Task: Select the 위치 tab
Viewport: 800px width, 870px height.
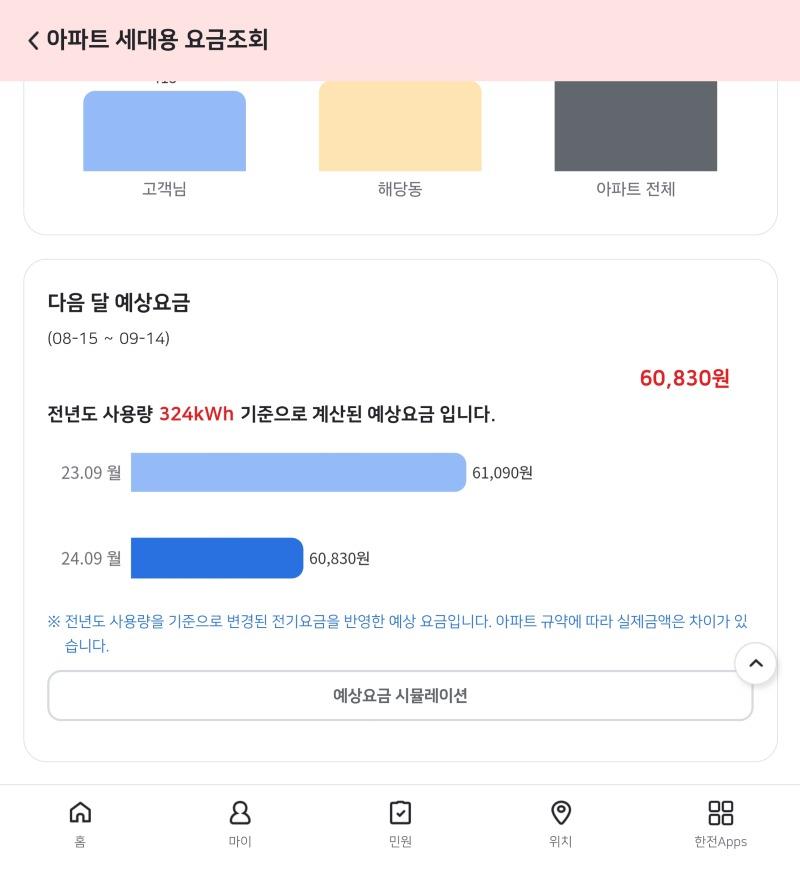Action: pos(560,823)
